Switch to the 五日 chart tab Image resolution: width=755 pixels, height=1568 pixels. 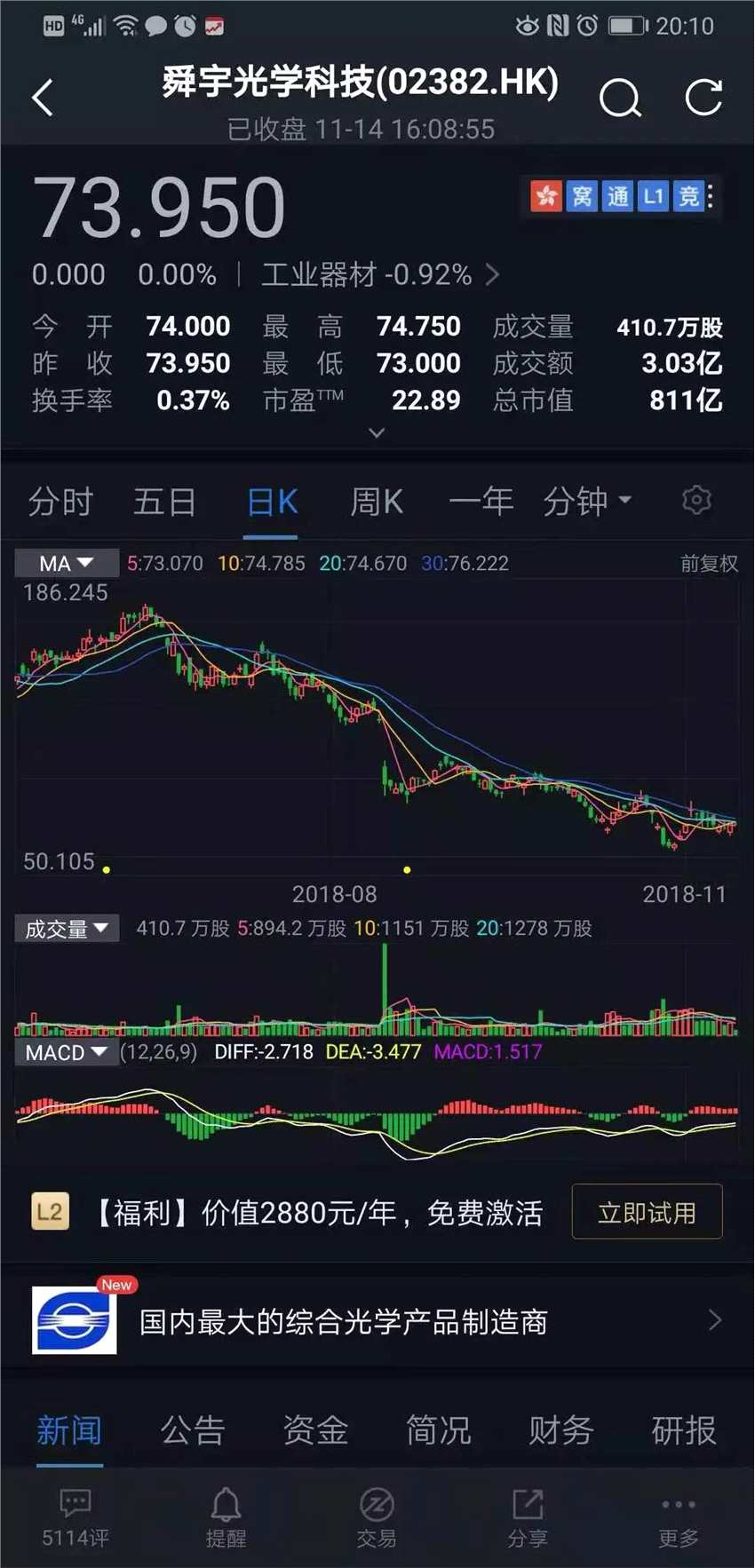(x=164, y=502)
